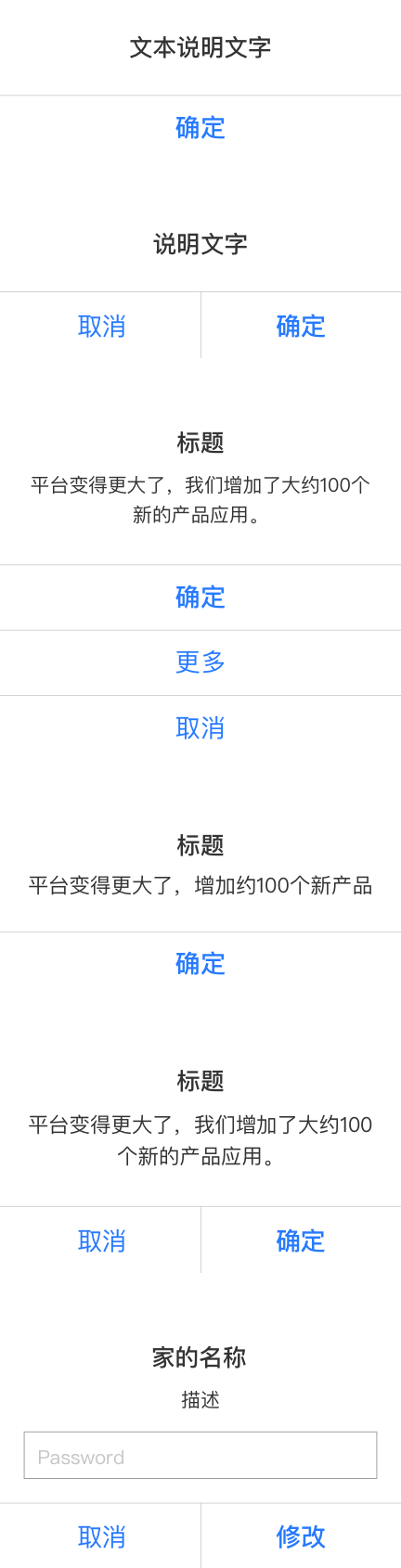
Task: Tap 确定 below 个新的产品应用 text
Action: tap(301, 1240)
